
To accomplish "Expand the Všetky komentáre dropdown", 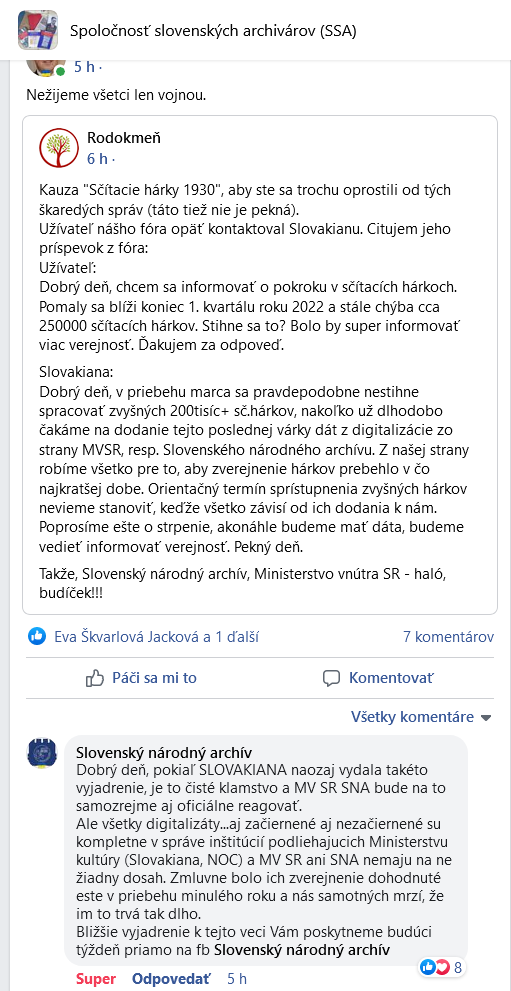I will click(x=421, y=717).
